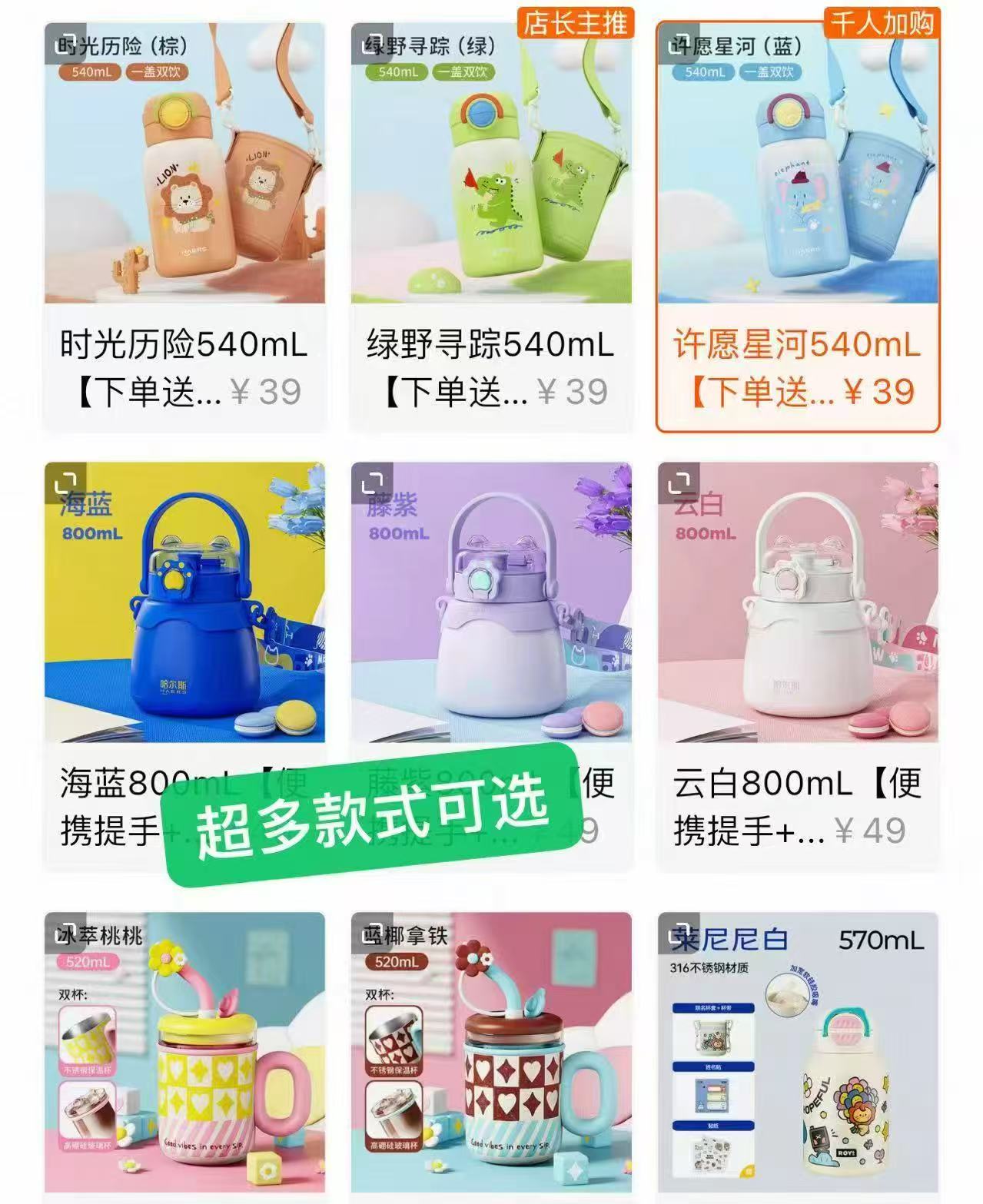This screenshot has height=1204, width=983.
Task: Tap the expand icon on 藤紫 800mL image
Action: 374,484
